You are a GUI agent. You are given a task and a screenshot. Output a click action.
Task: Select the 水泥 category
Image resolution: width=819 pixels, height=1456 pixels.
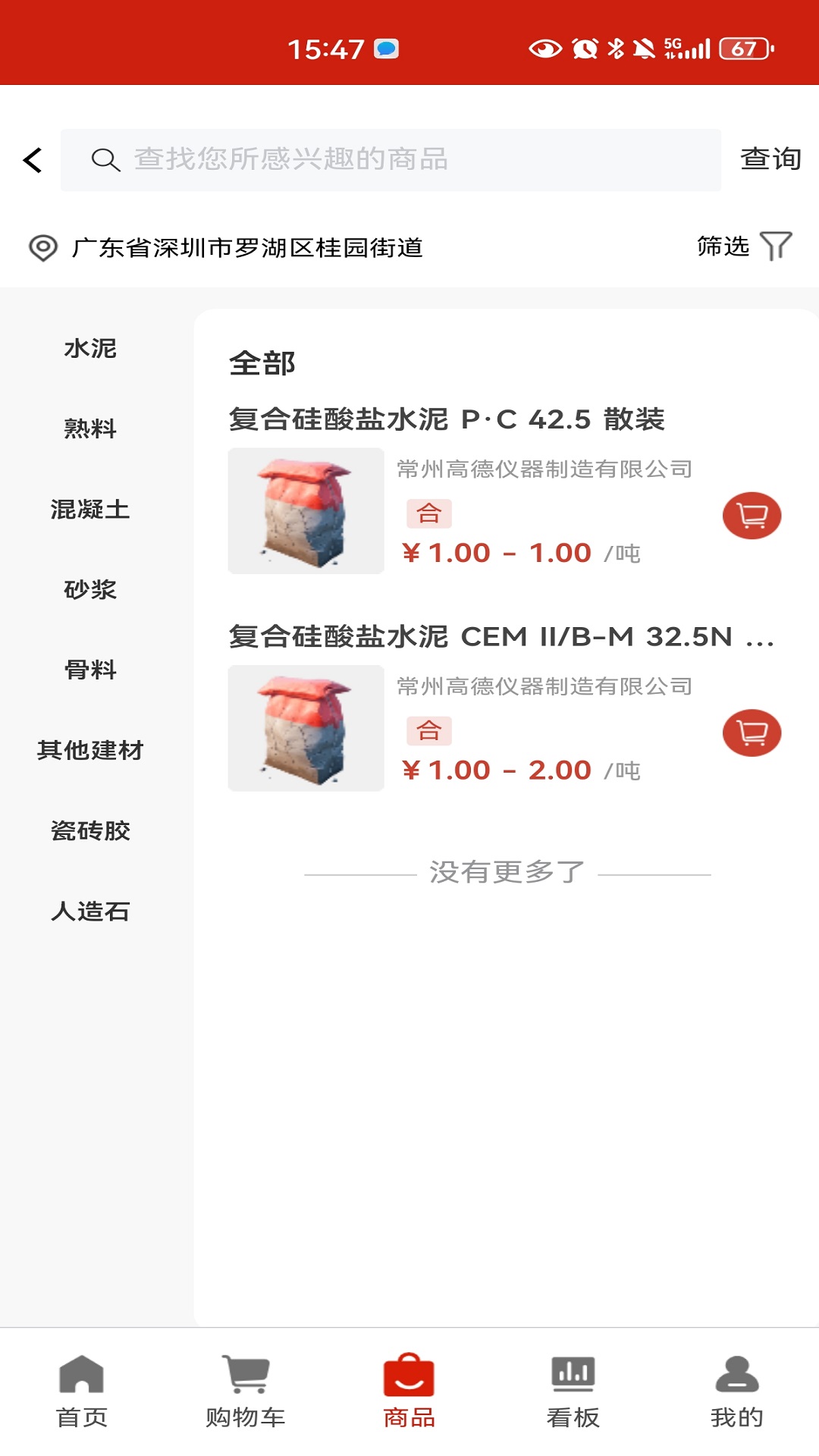[90, 348]
